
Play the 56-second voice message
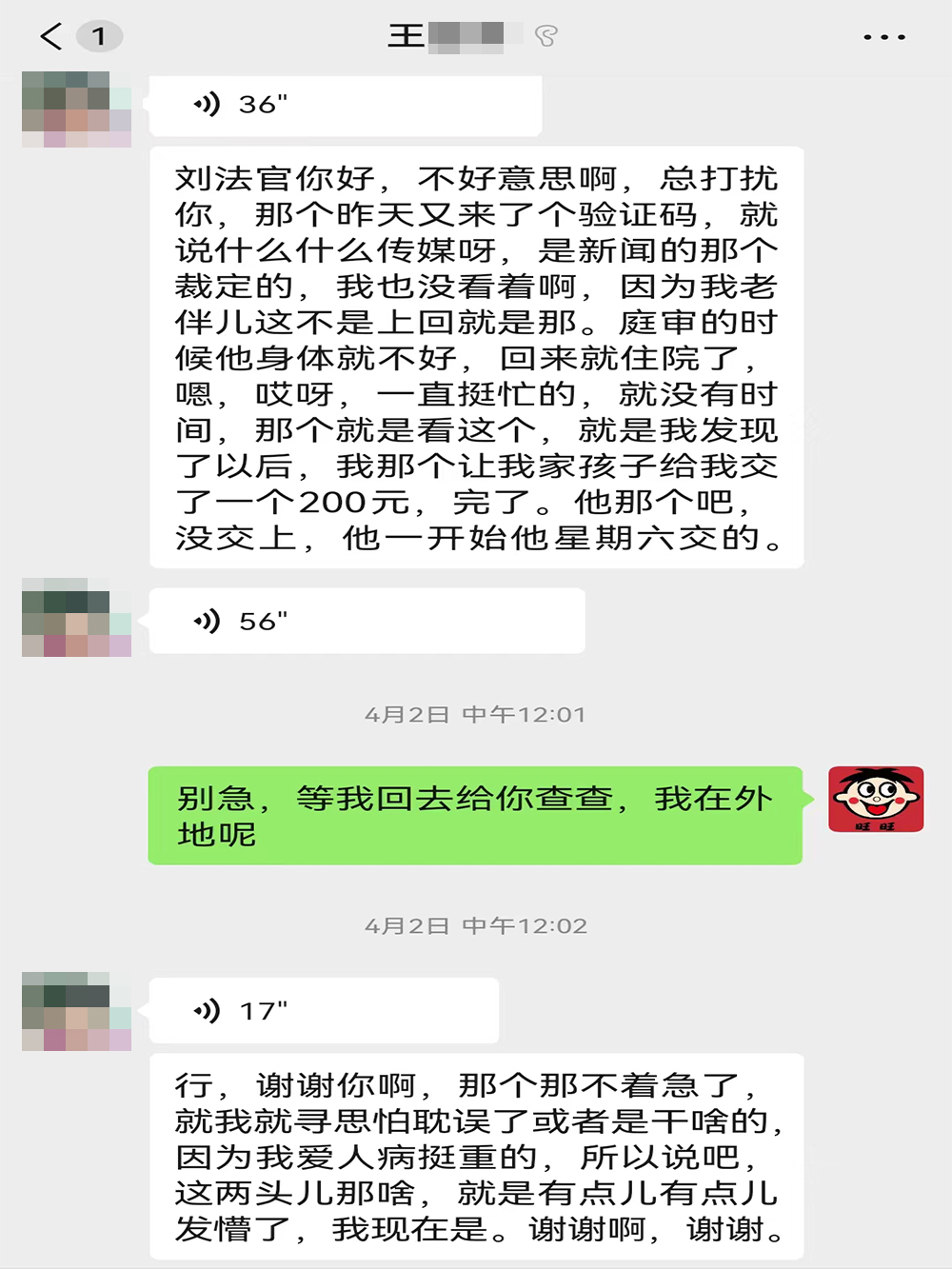(x=367, y=621)
